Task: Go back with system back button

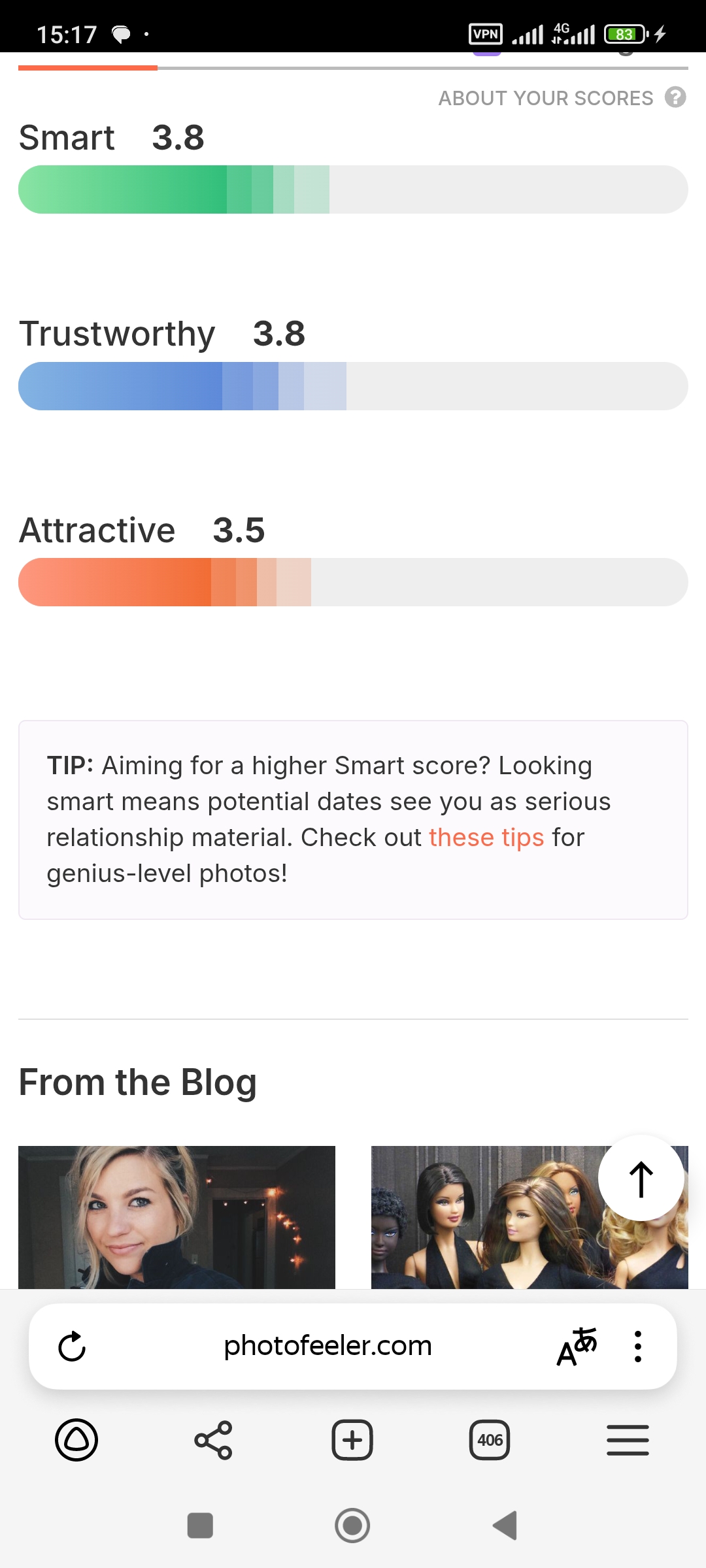Action: 505,1526
